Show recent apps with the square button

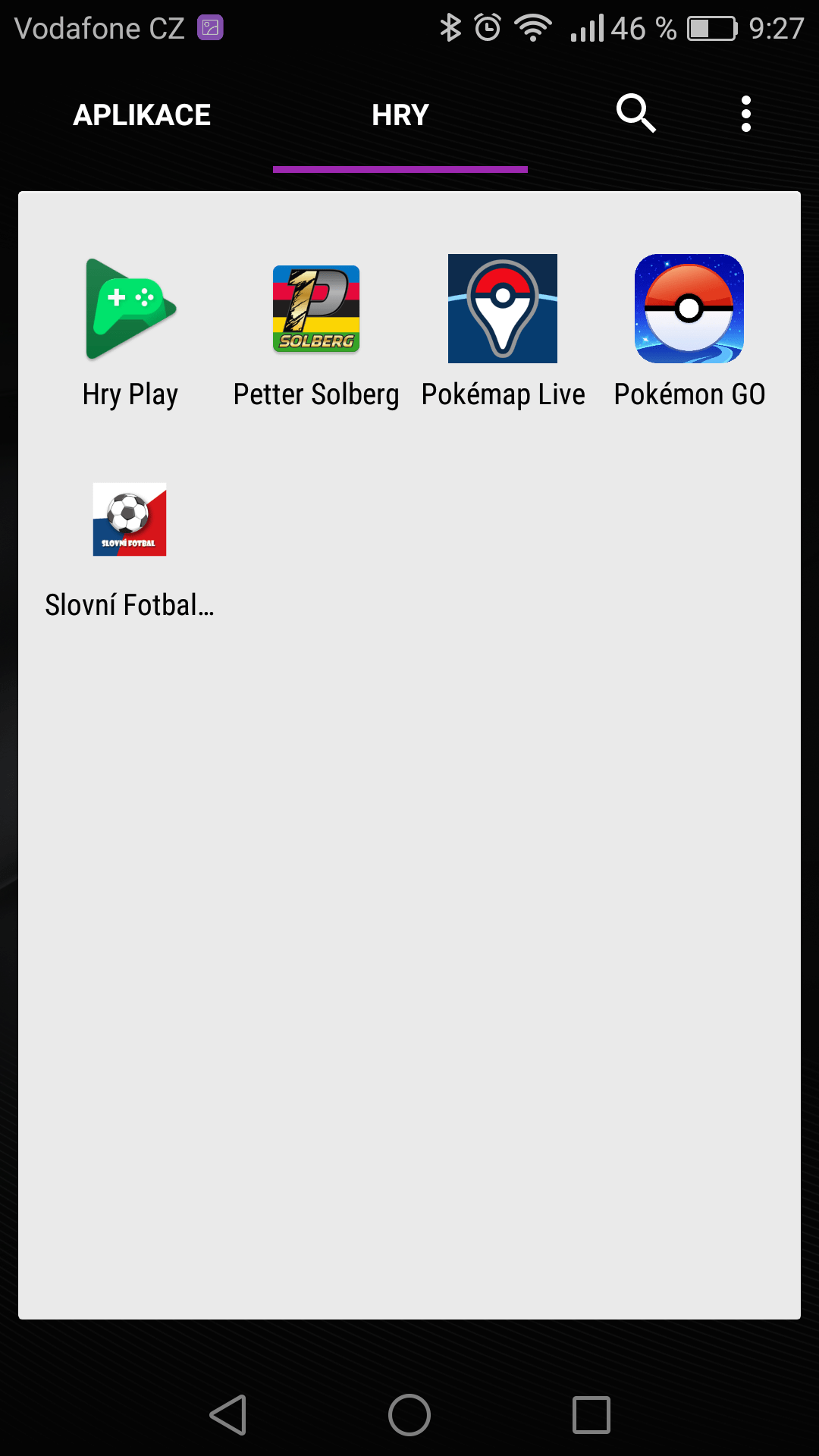point(591,1415)
